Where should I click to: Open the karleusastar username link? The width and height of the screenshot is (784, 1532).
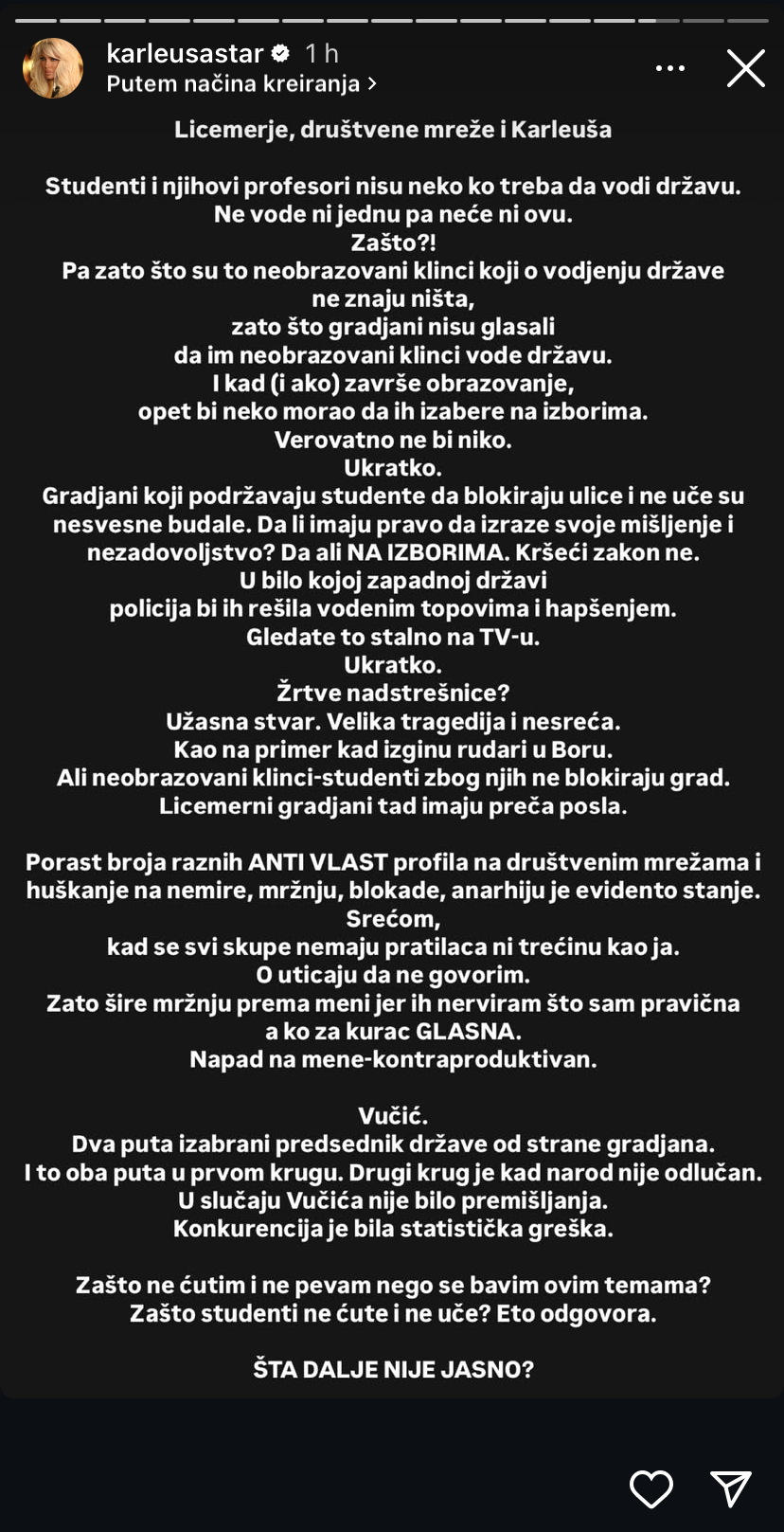click(x=185, y=53)
